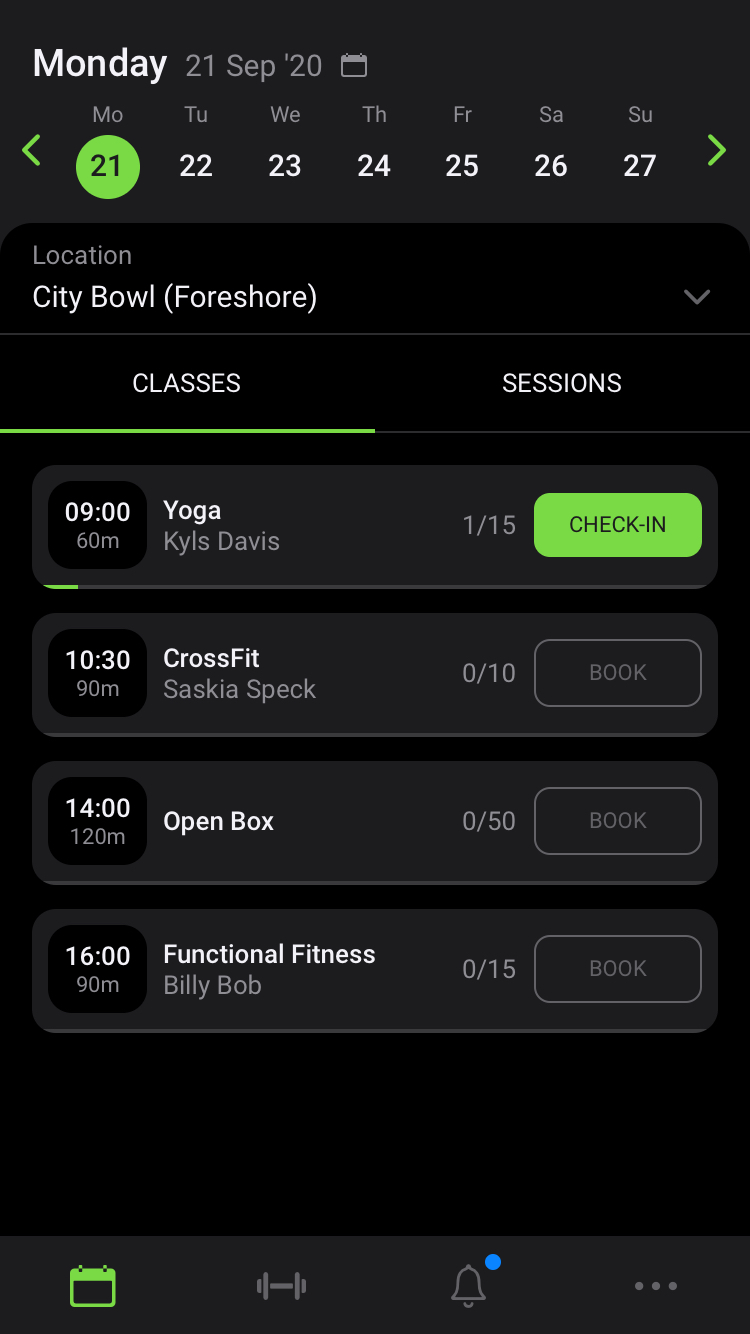Check in to the Yoga class

[x=618, y=525]
